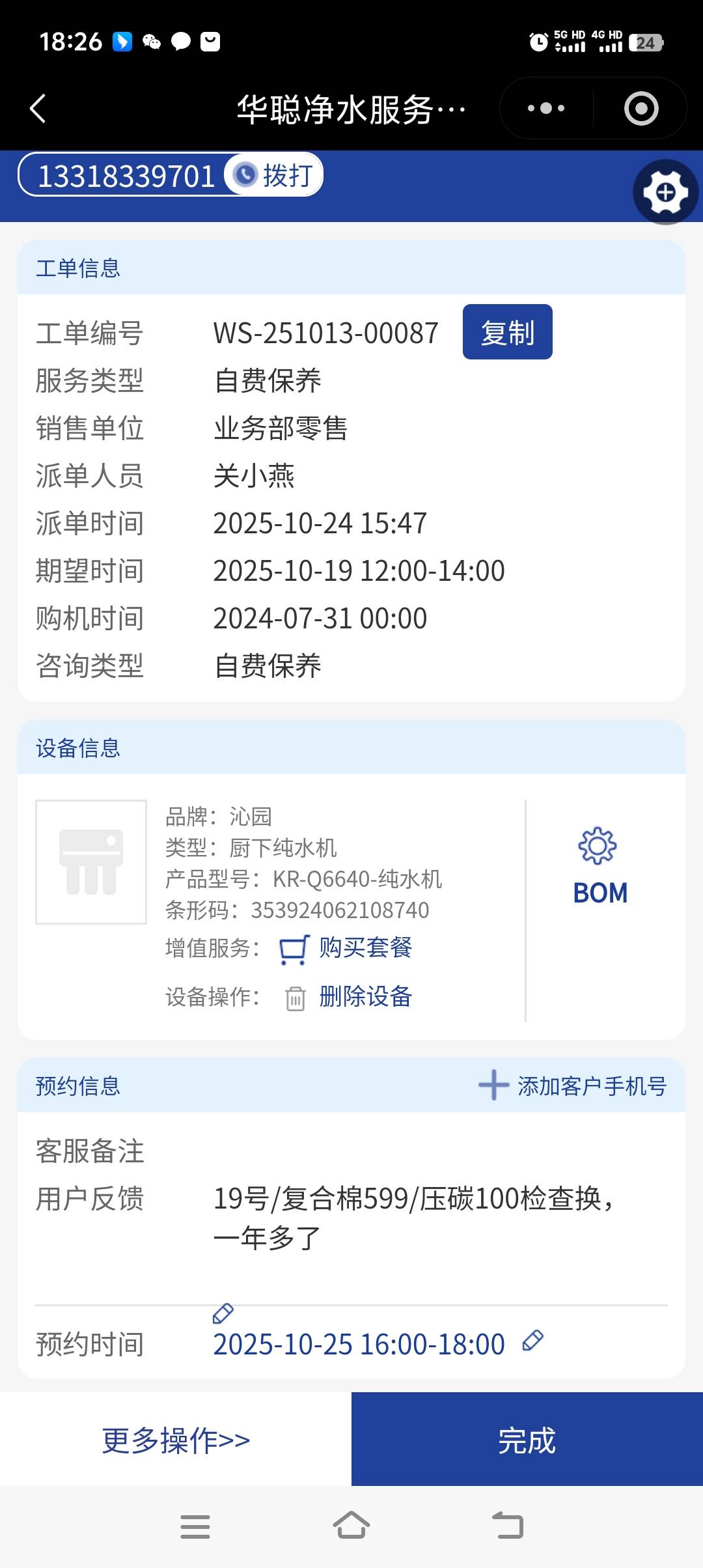The height and width of the screenshot is (1568, 703).
Task: Open the mini program more options menu
Action: (x=546, y=108)
